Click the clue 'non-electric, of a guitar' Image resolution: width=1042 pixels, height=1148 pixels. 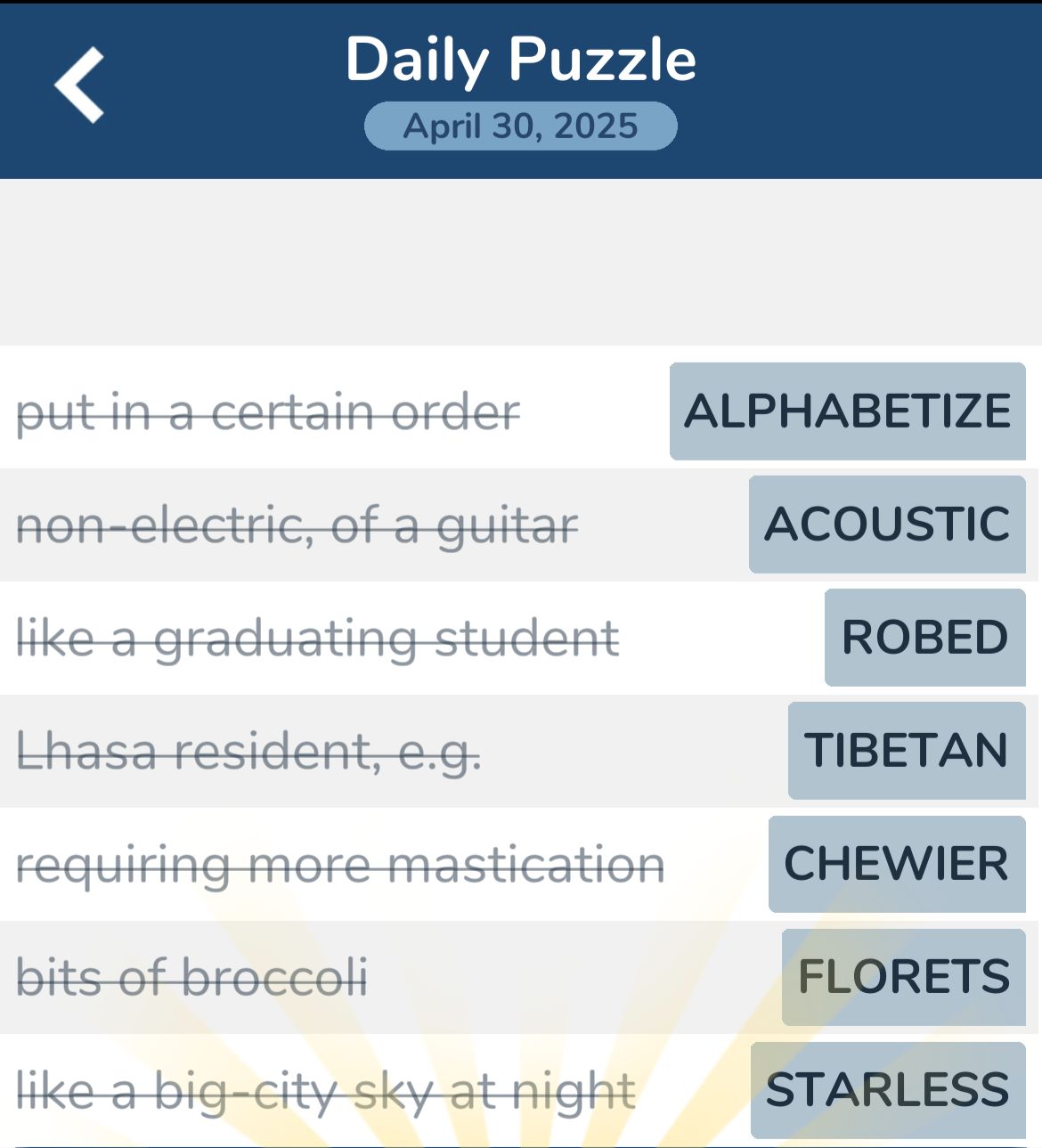pos(298,524)
